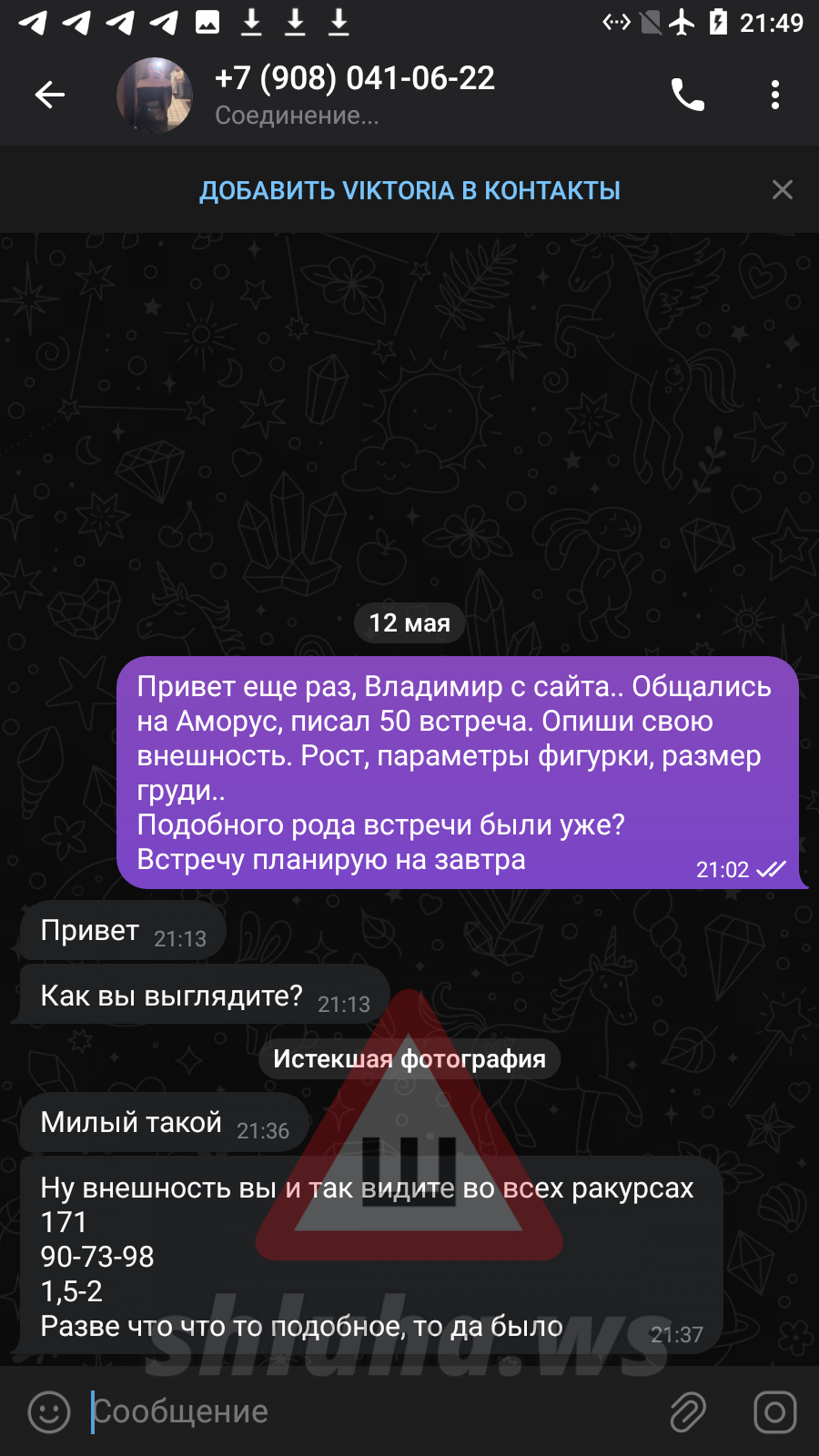Start a voice call with this number
This screenshot has height=1456, width=819.
click(x=688, y=95)
